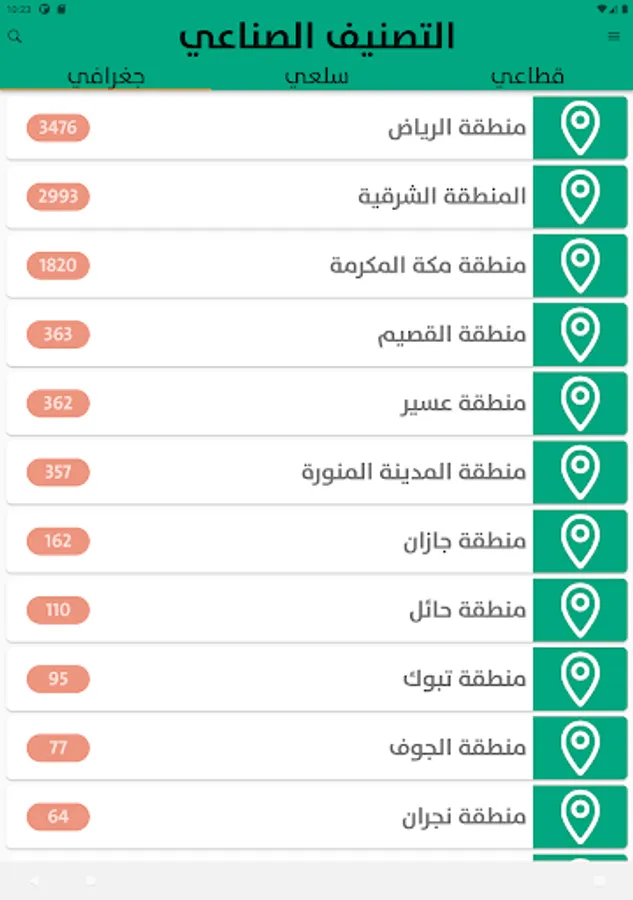Open منطقة الرياض row
The image size is (633, 900).
point(316,128)
